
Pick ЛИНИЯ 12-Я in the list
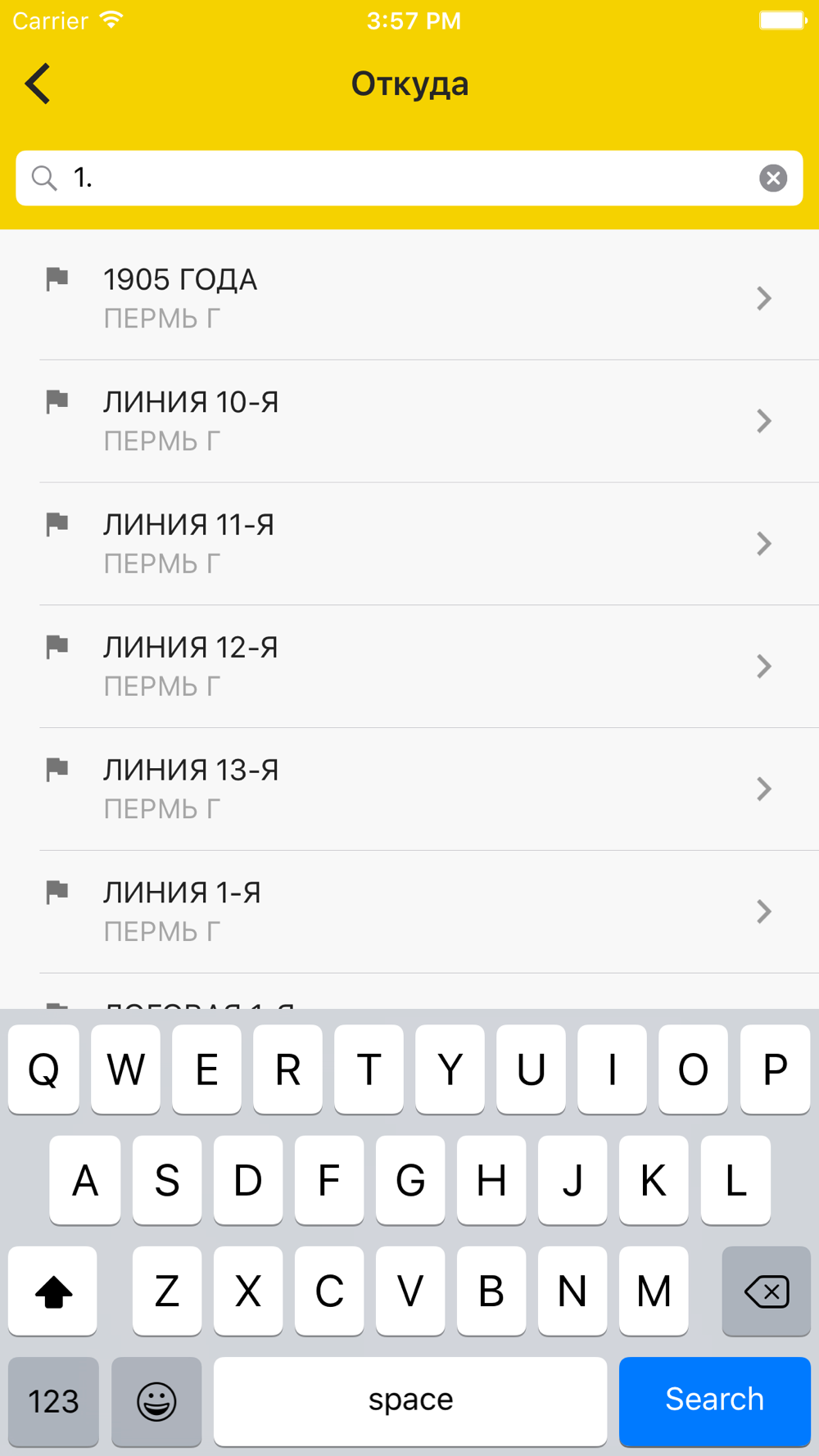point(409,667)
